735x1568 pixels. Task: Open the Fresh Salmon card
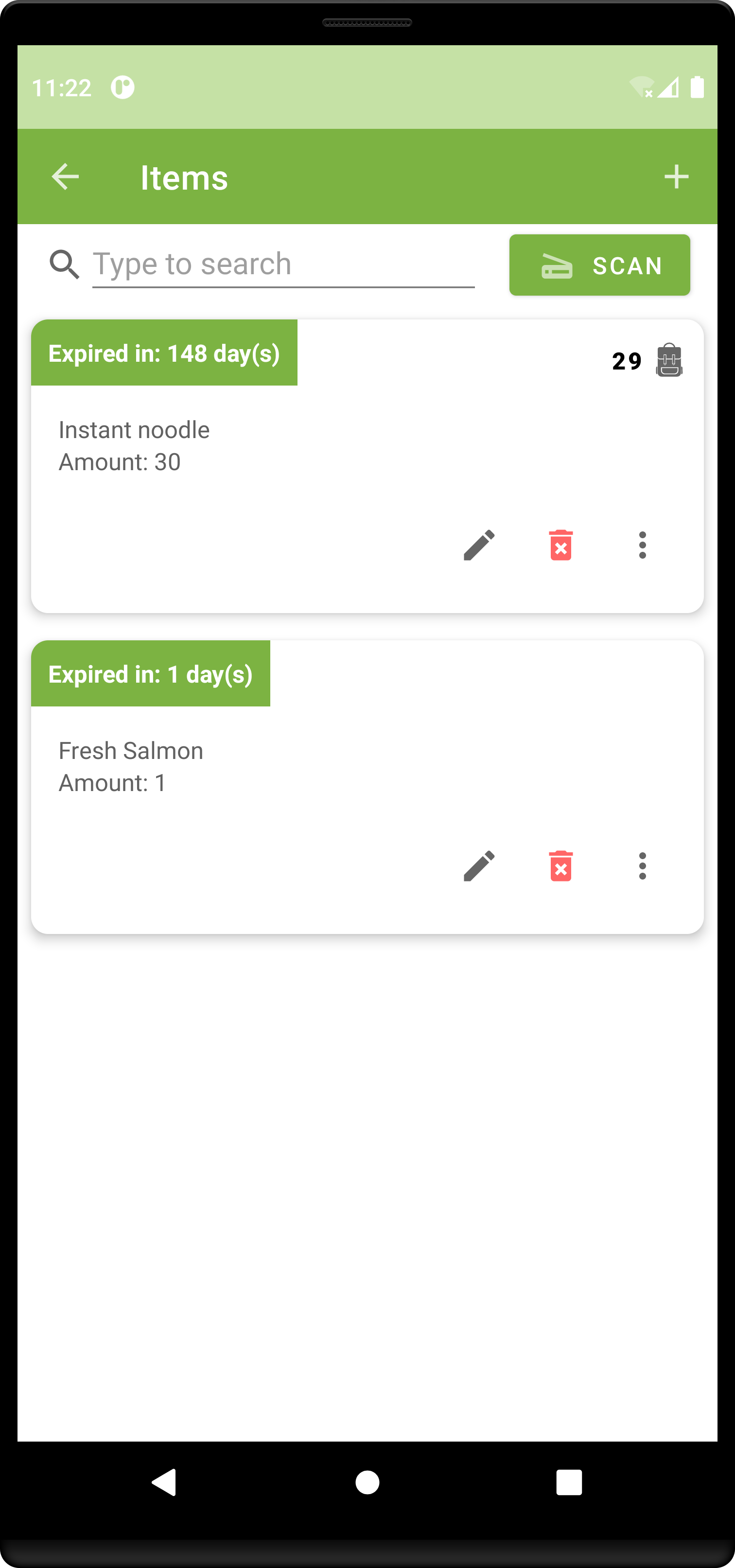pos(244,770)
